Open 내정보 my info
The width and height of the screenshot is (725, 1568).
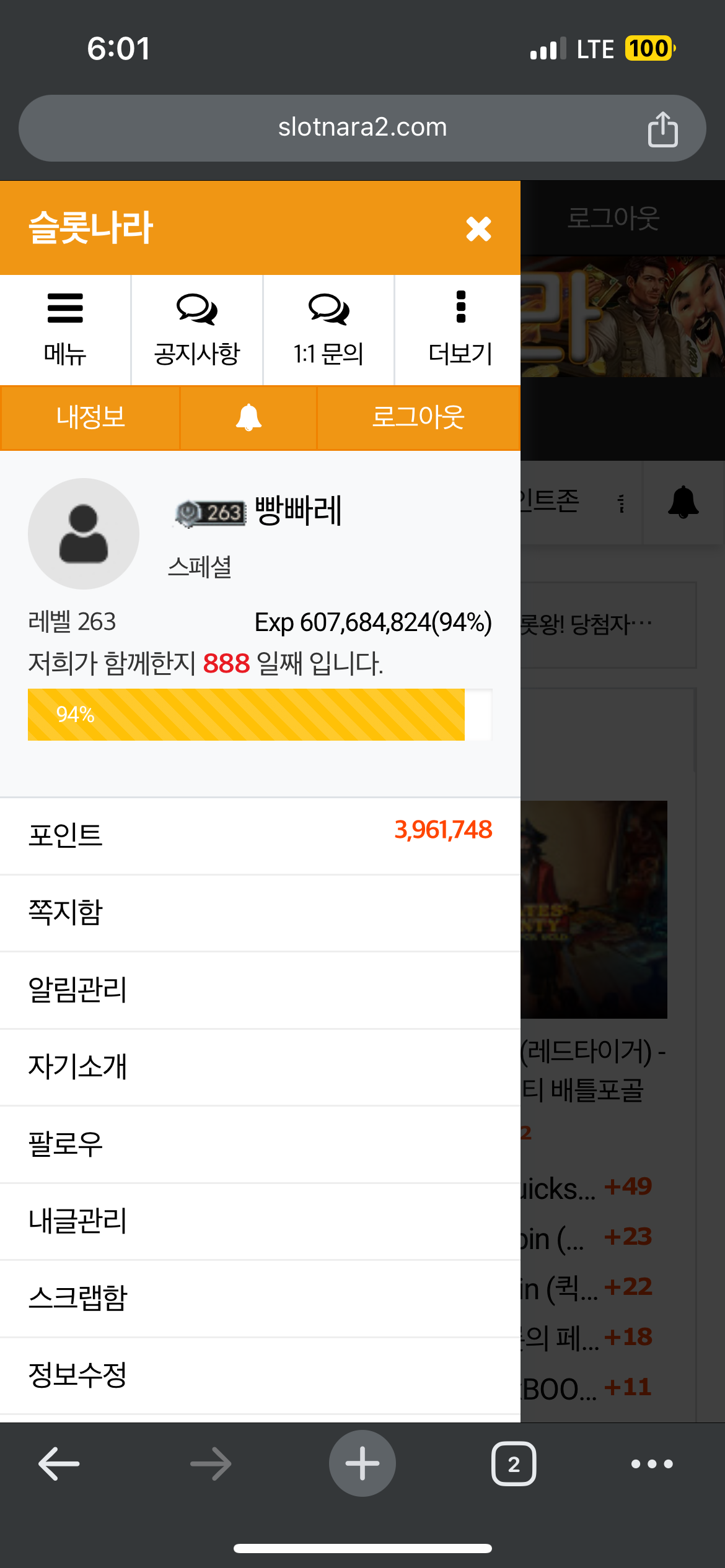point(90,417)
